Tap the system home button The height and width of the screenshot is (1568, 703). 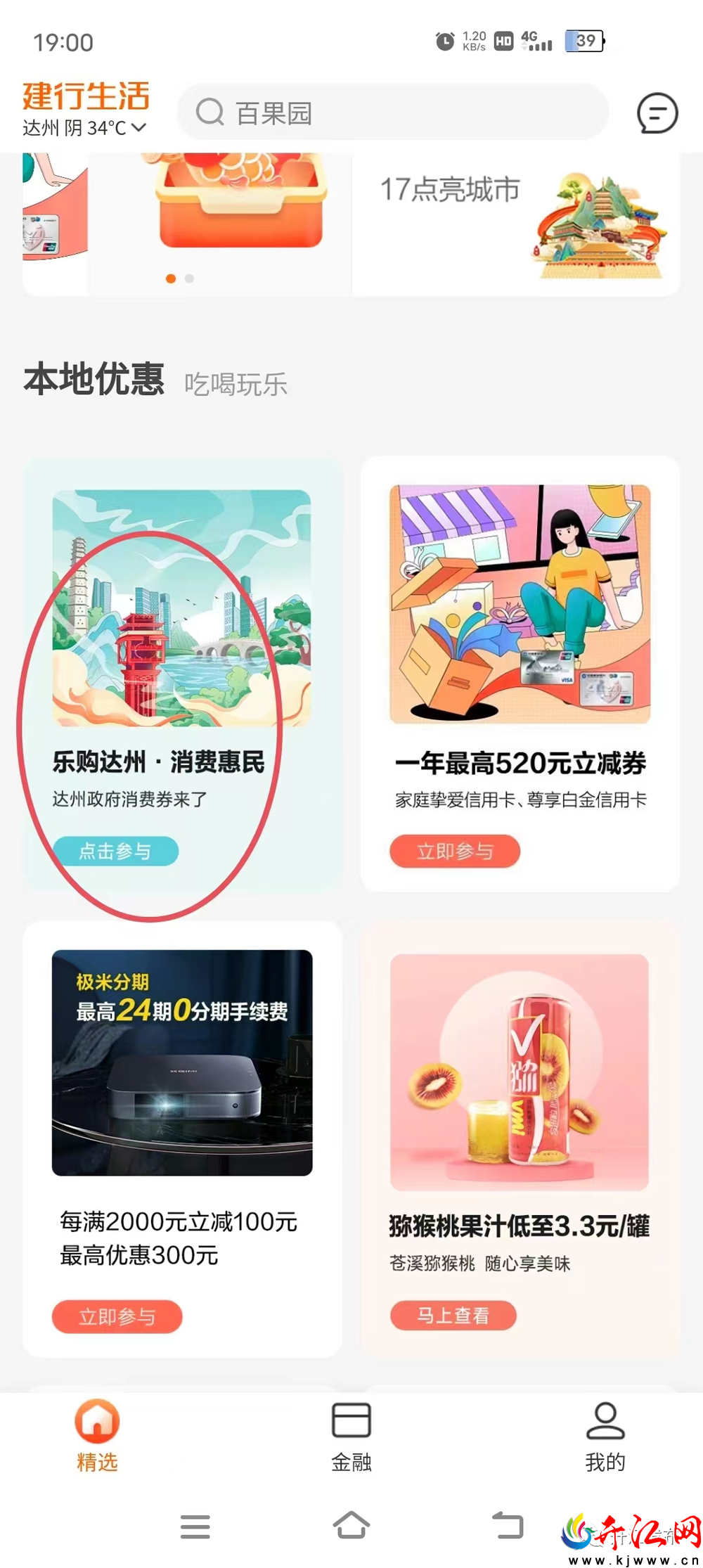click(351, 1525)
